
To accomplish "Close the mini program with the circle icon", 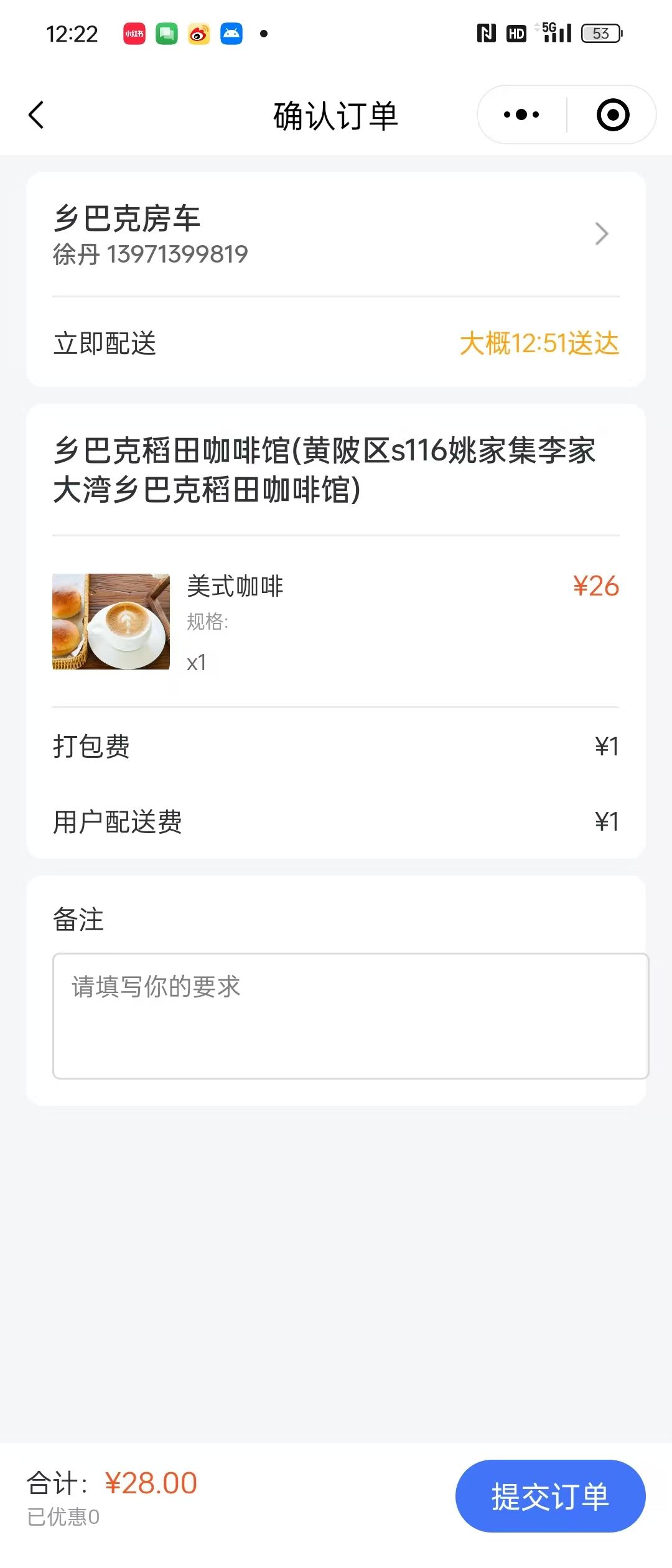I will tap(613, 115).
